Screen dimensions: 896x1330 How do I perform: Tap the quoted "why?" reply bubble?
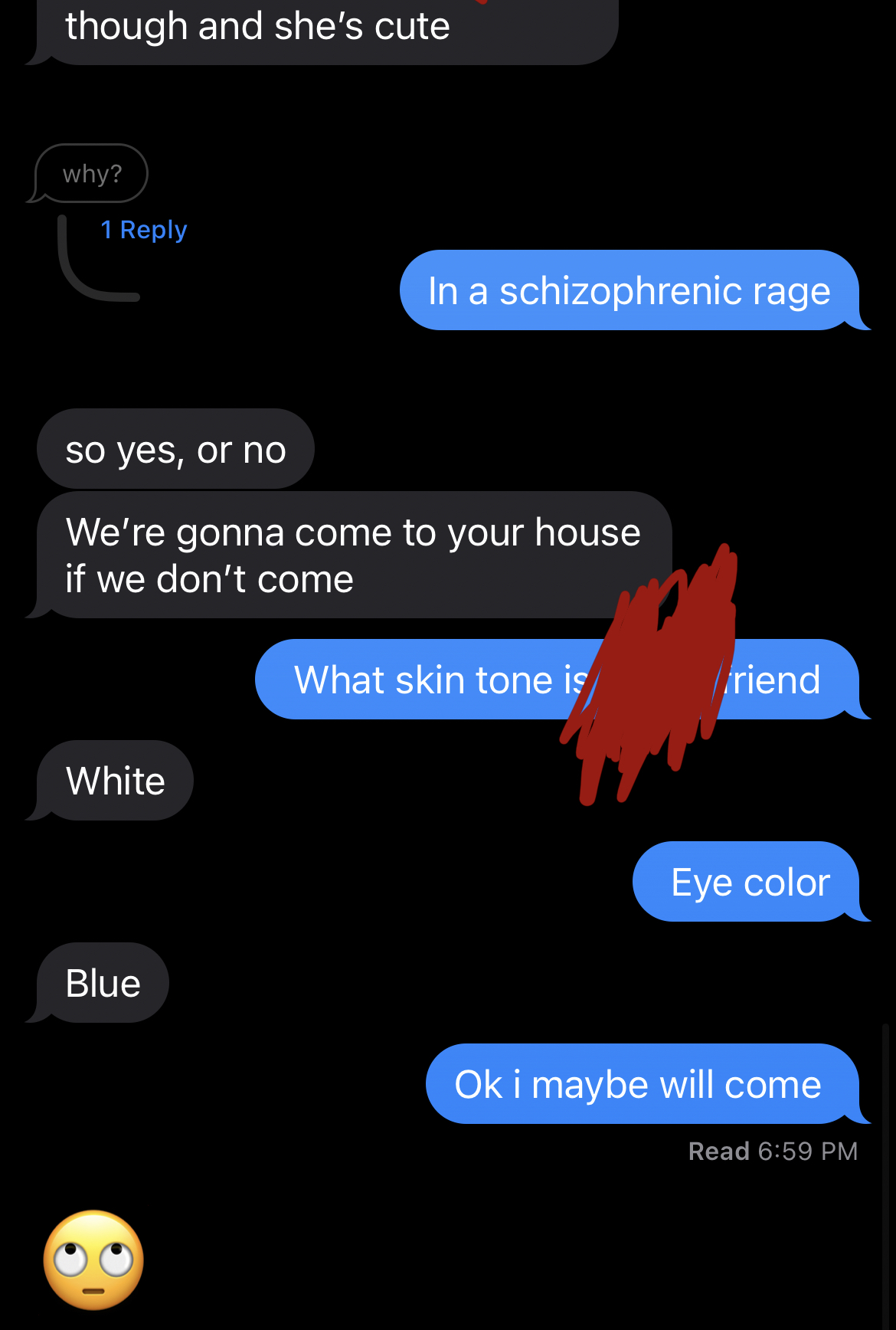click(x=91, y=174)
